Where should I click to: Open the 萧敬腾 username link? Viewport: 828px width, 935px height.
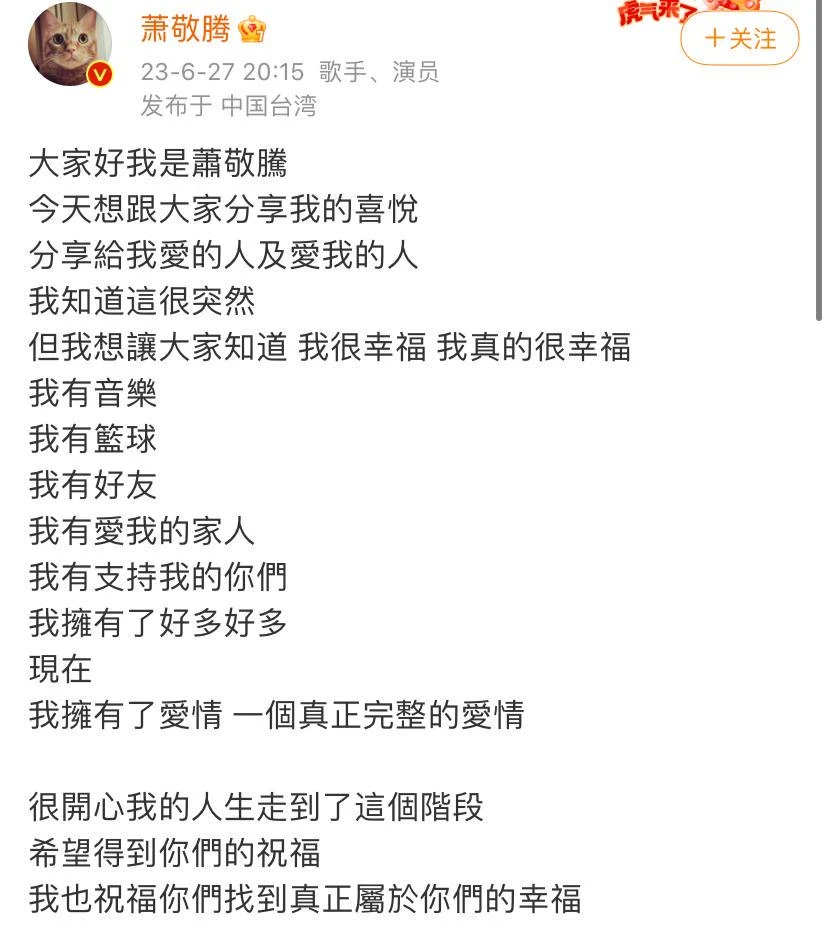(185, 28)
